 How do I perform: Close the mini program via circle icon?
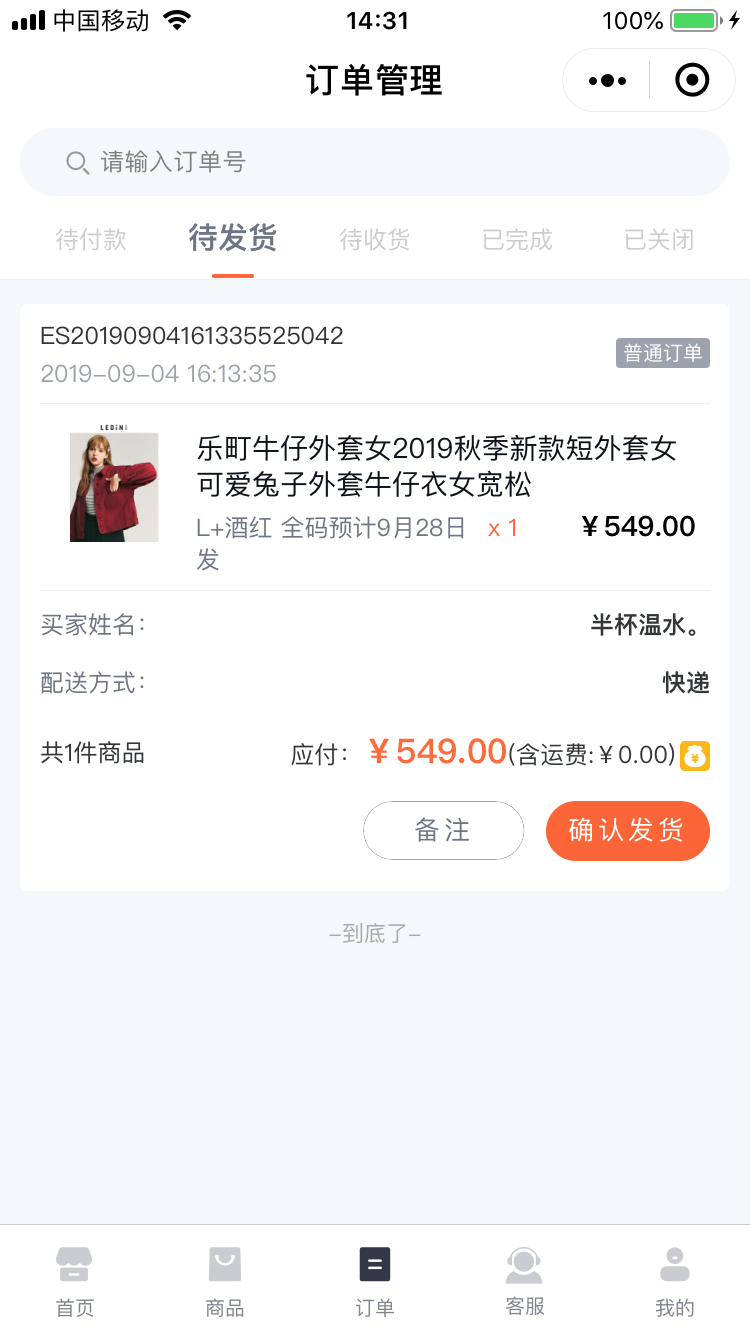692,80
